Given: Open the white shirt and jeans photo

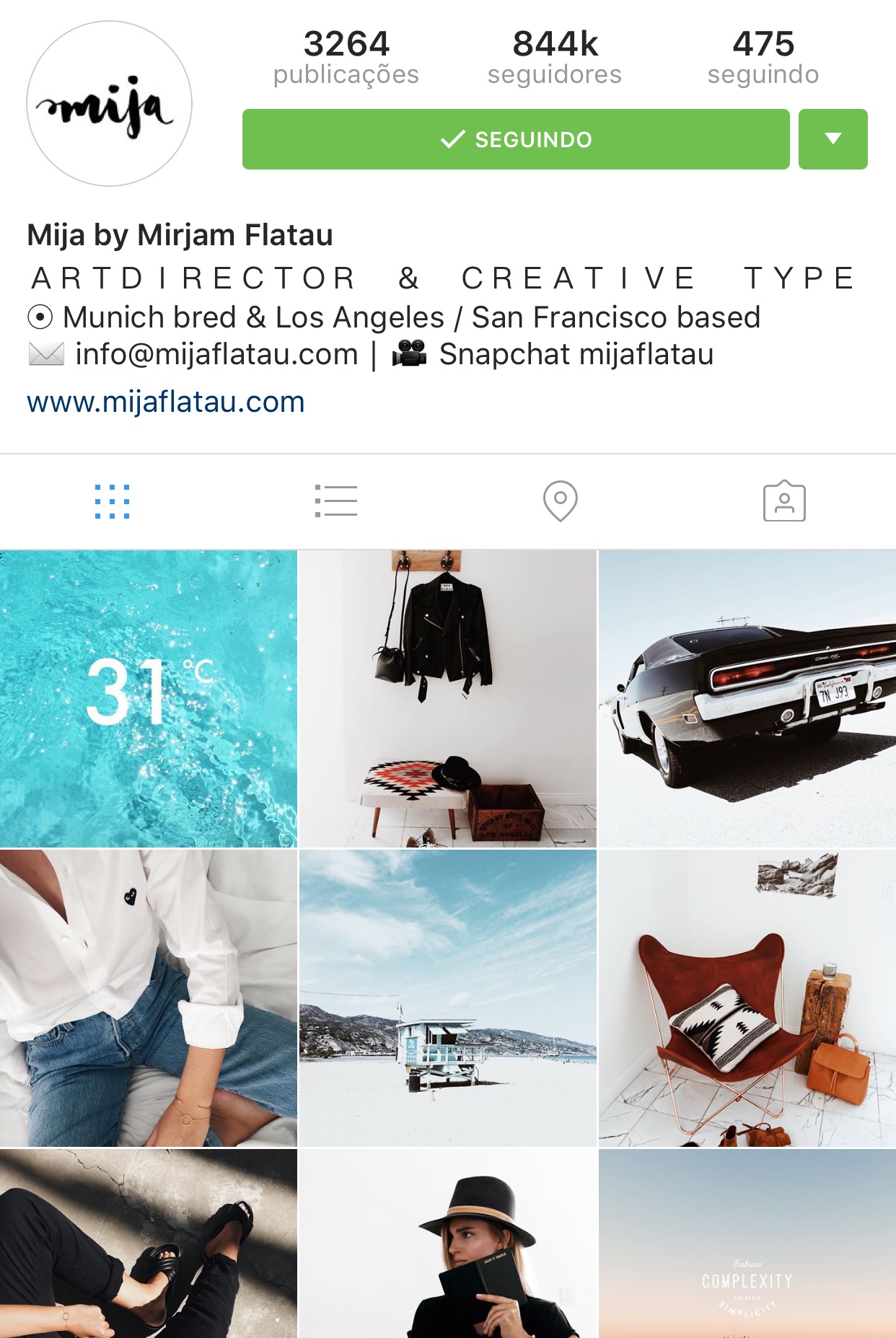Looking at the screenshot, I should pos(149,998).
